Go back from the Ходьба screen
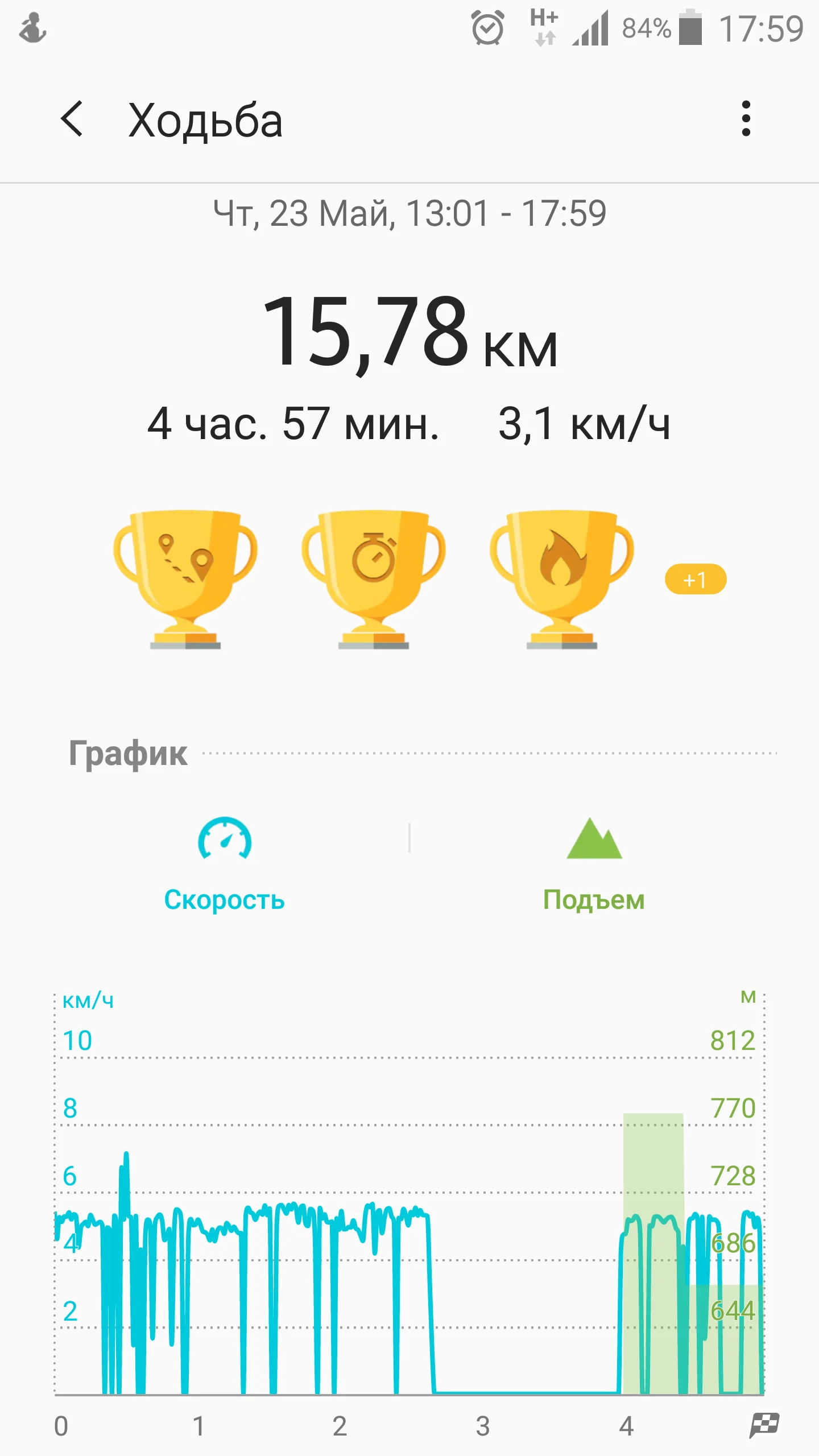The width and height of the screenshot is (819, 1456). [x=72, y=119]
